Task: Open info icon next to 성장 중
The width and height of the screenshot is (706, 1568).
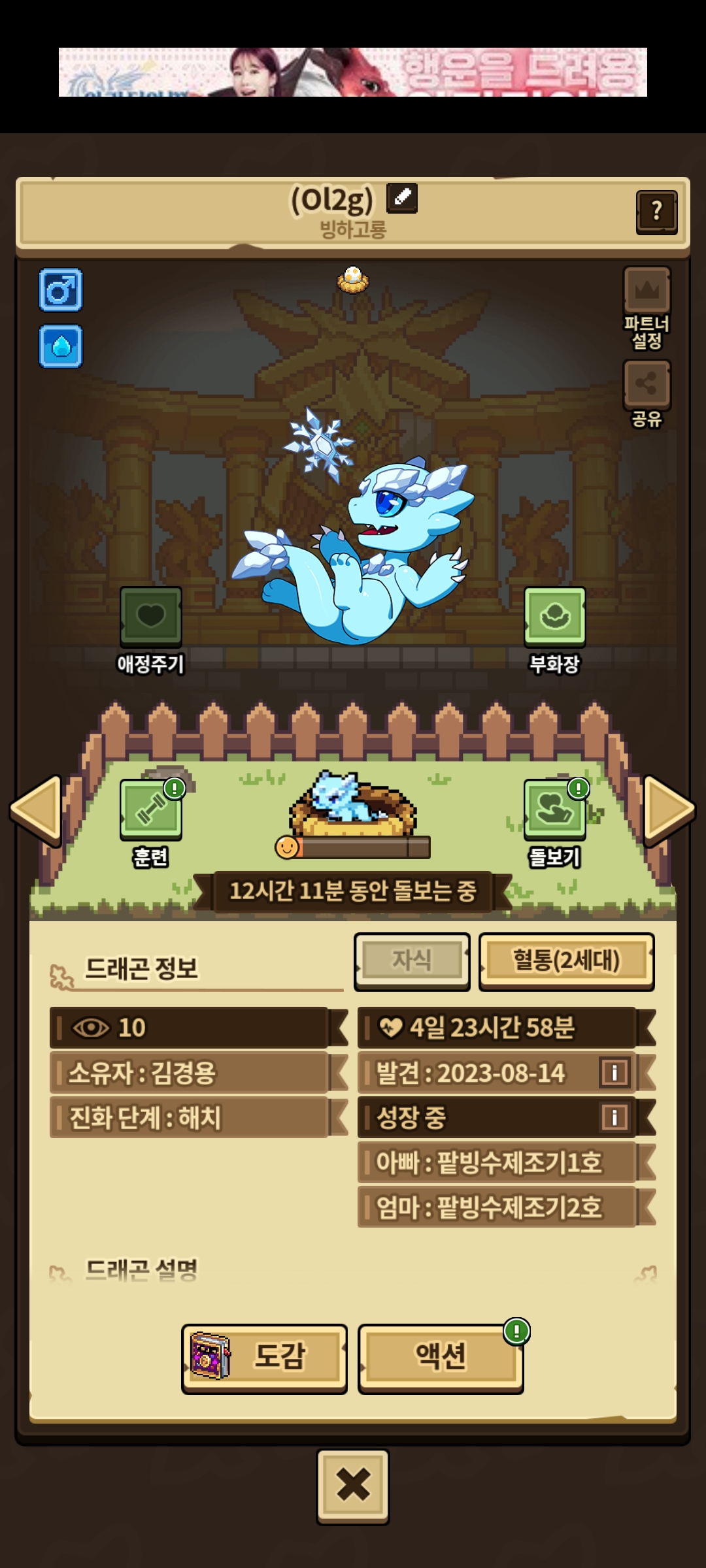Action: [x=614, y=1117]
